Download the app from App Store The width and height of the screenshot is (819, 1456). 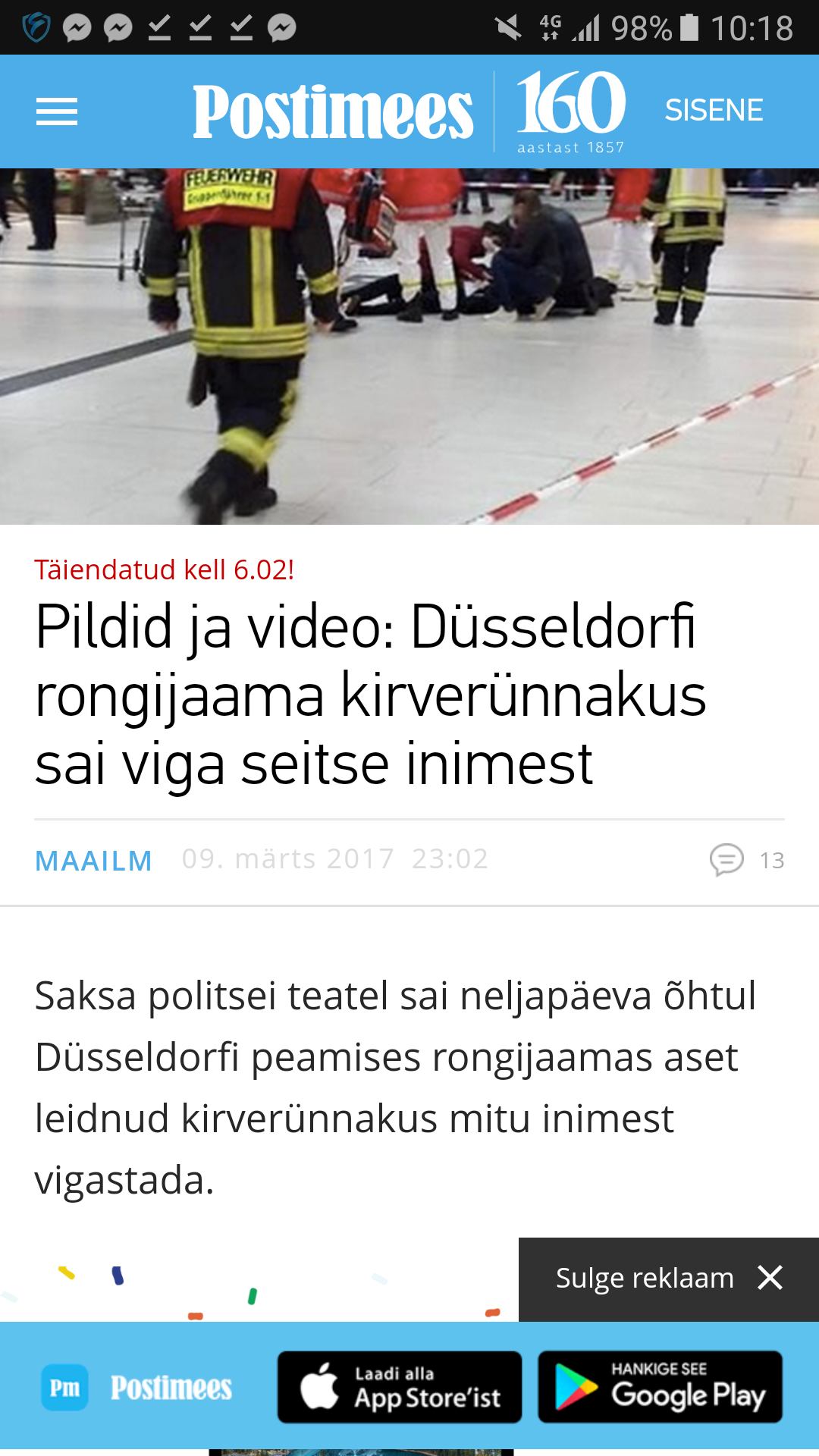[x=400, y=1387]
